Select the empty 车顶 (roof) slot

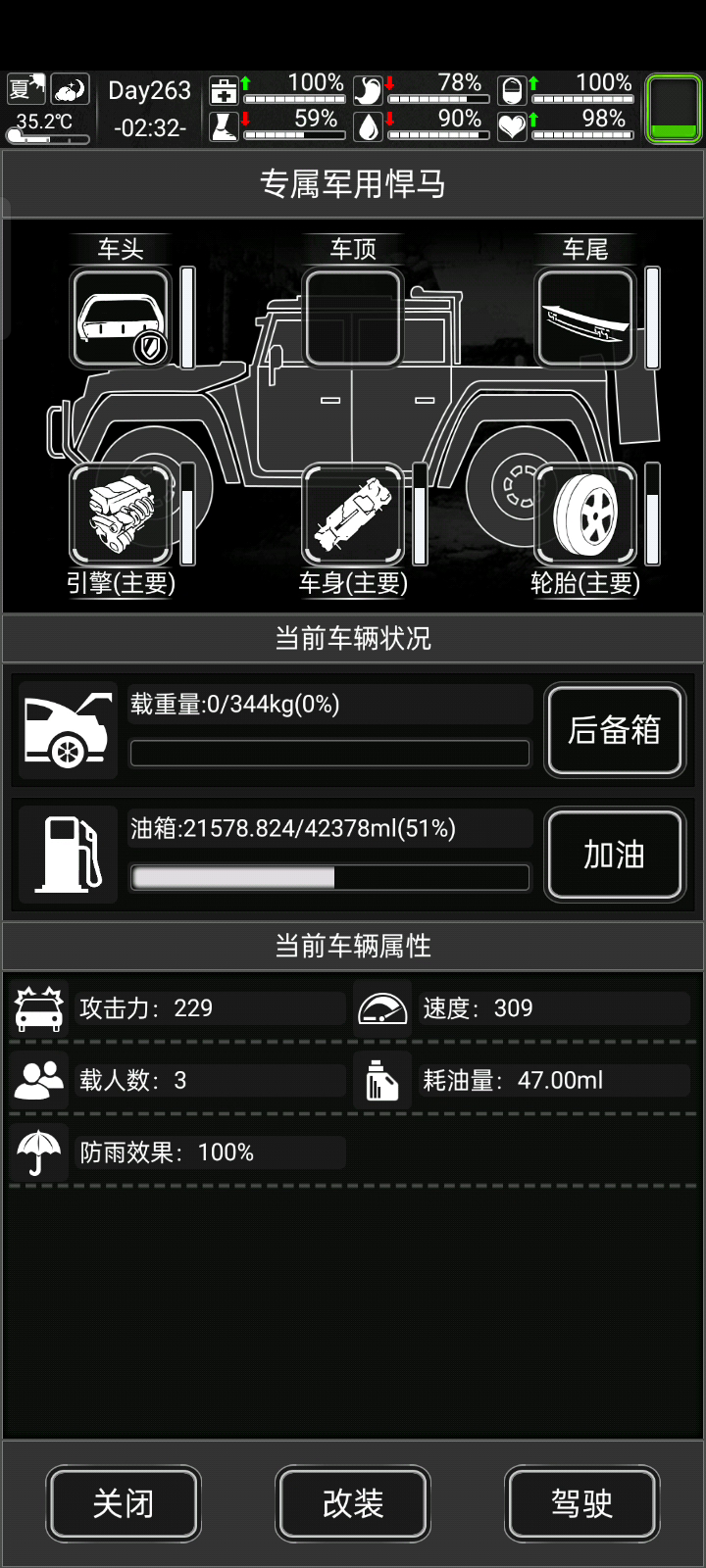pyautogui.click(x=353, y=318)
